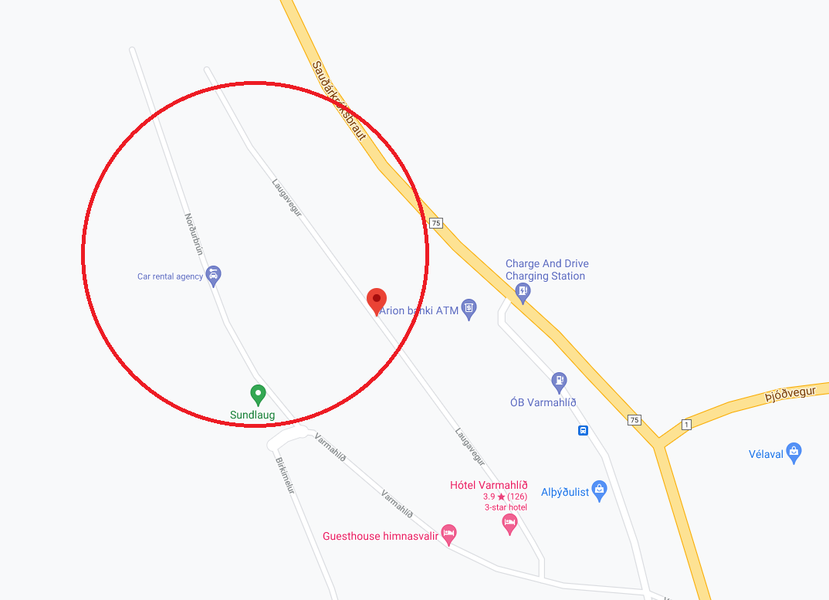The height and width of the screenshot is (600, 829).
Task: Open the Guesthouse himnasvalir marker
Action: tap(449, 535)
